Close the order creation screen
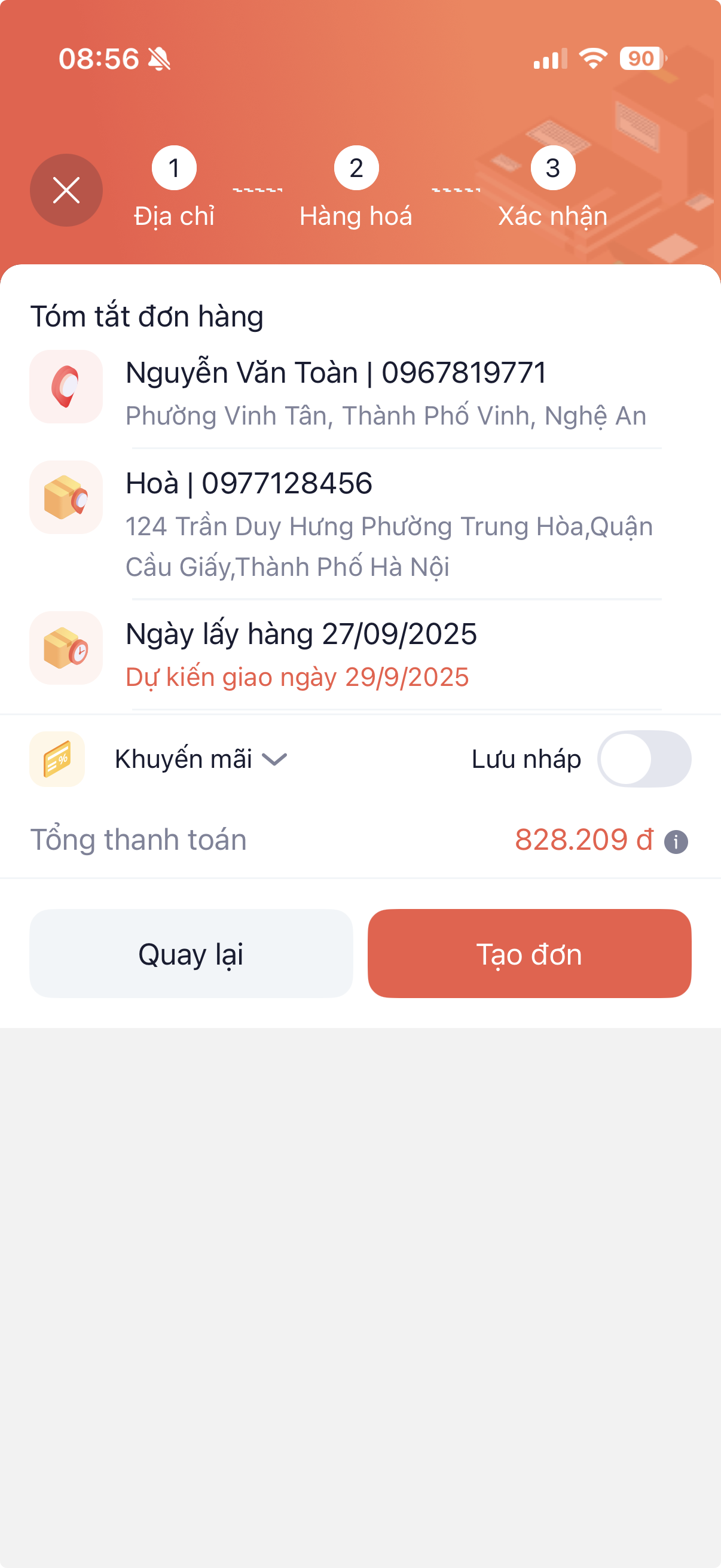The image size is (721, 1568). [x=66, y=191]
